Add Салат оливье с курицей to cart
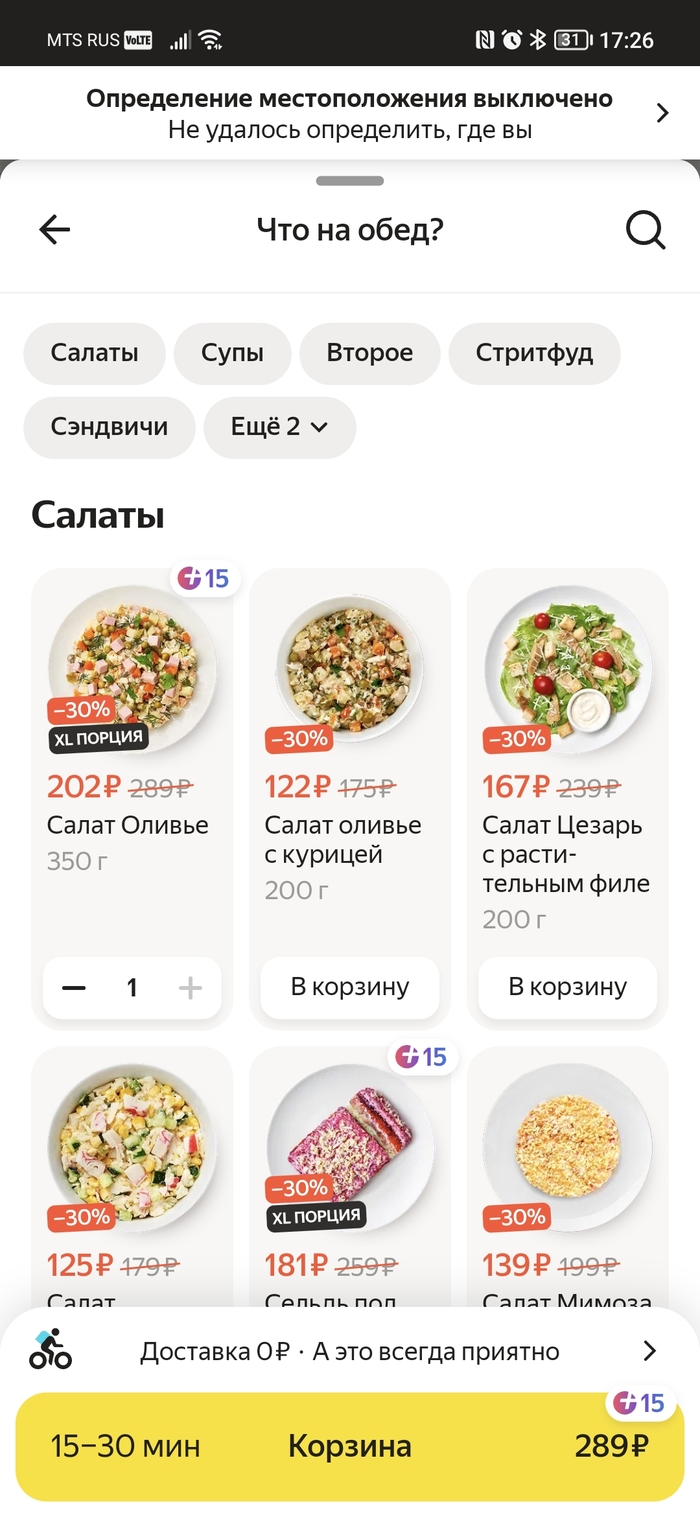 tap(350, 987)
